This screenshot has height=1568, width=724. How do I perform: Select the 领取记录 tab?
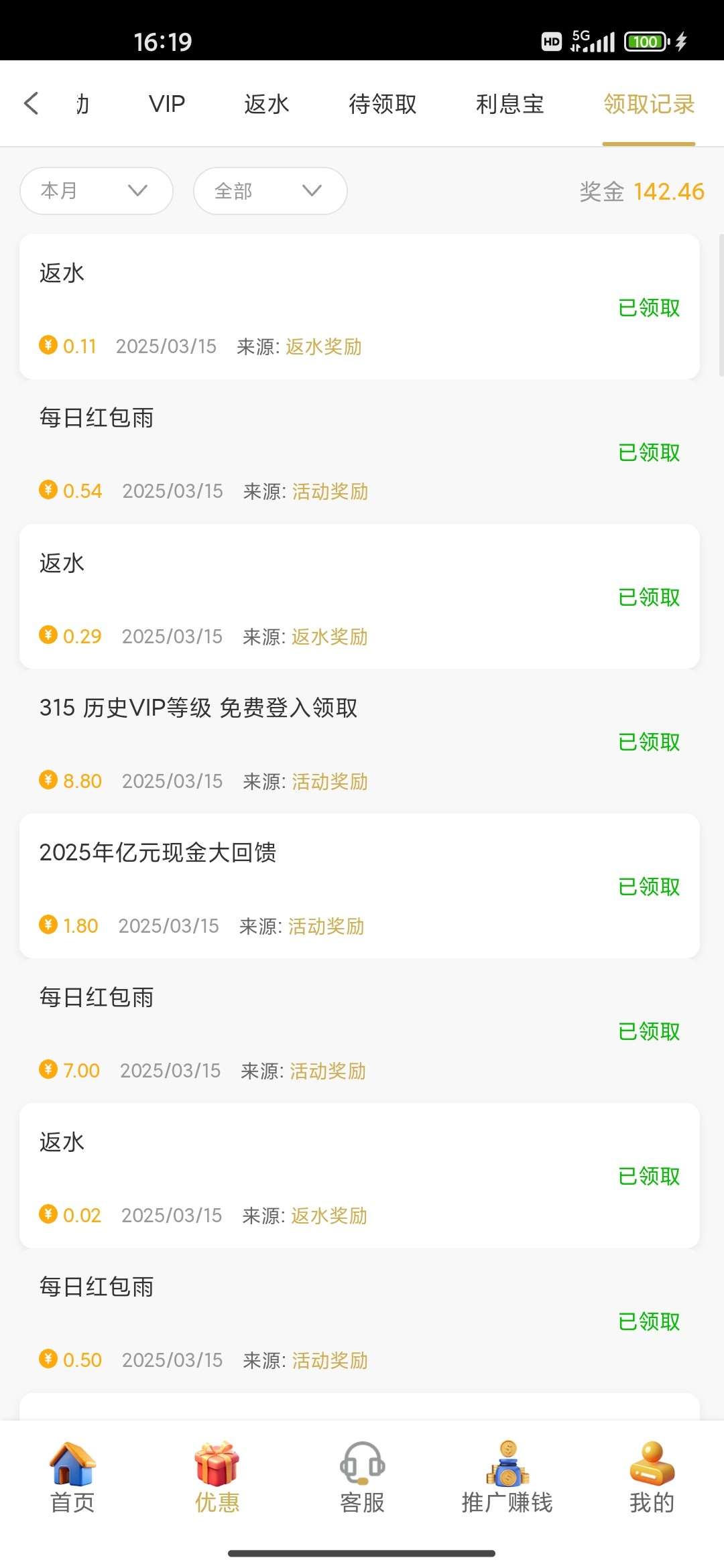point(649,104)
